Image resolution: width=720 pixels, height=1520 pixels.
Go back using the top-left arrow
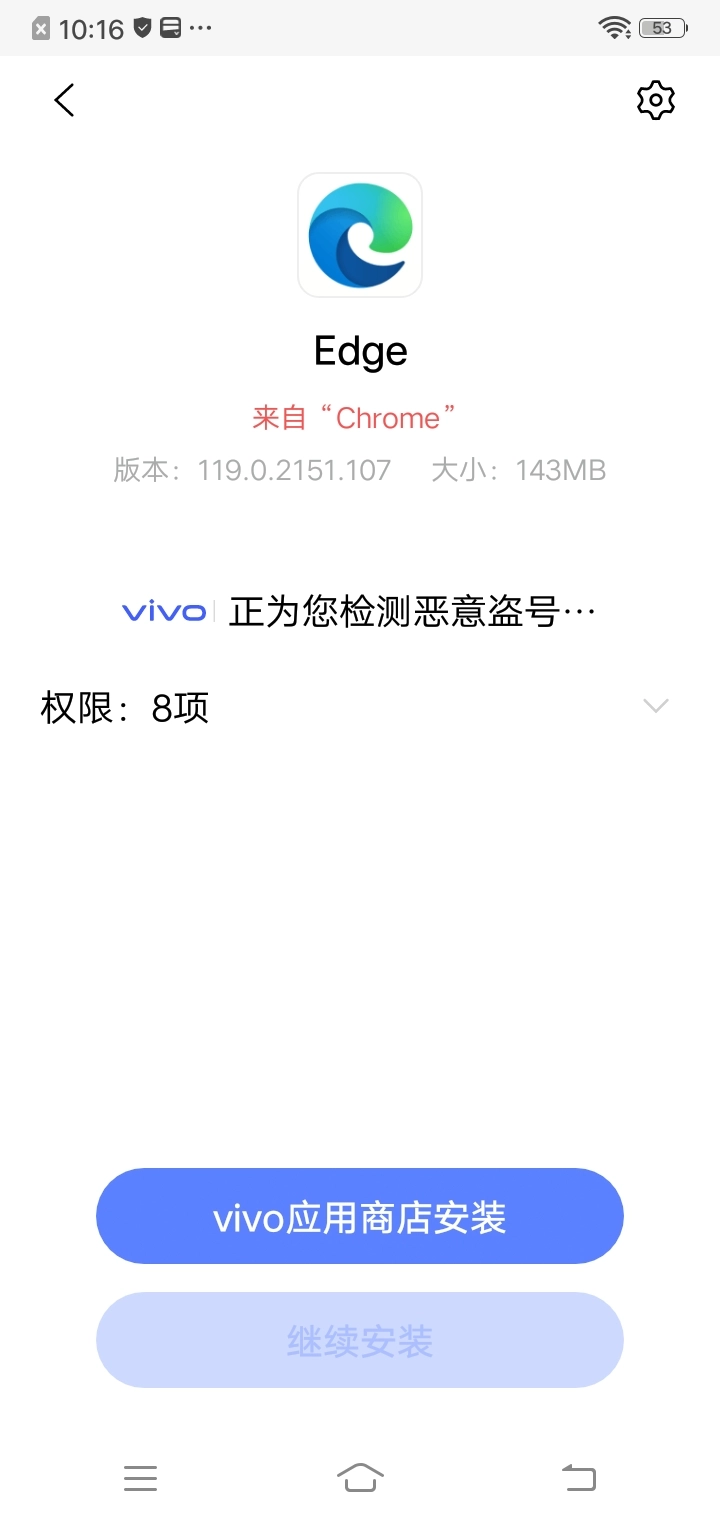tap(64, 100)
